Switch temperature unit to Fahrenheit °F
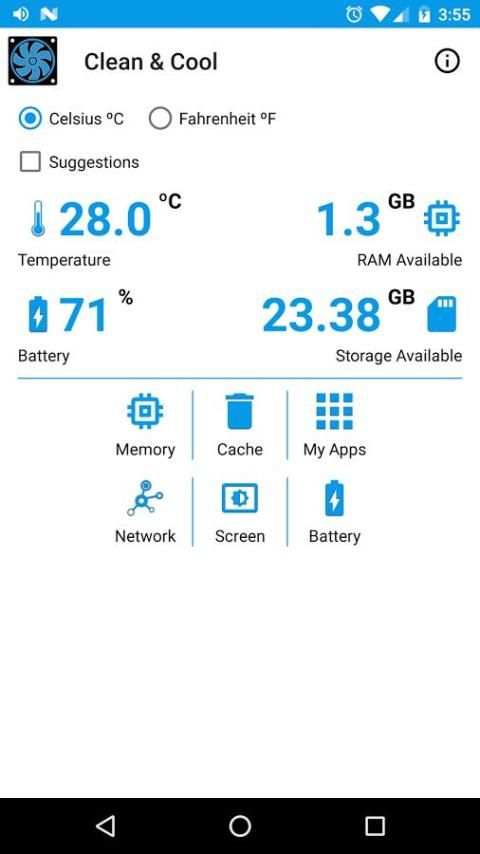480x854 pixels. tap(212, 118)
